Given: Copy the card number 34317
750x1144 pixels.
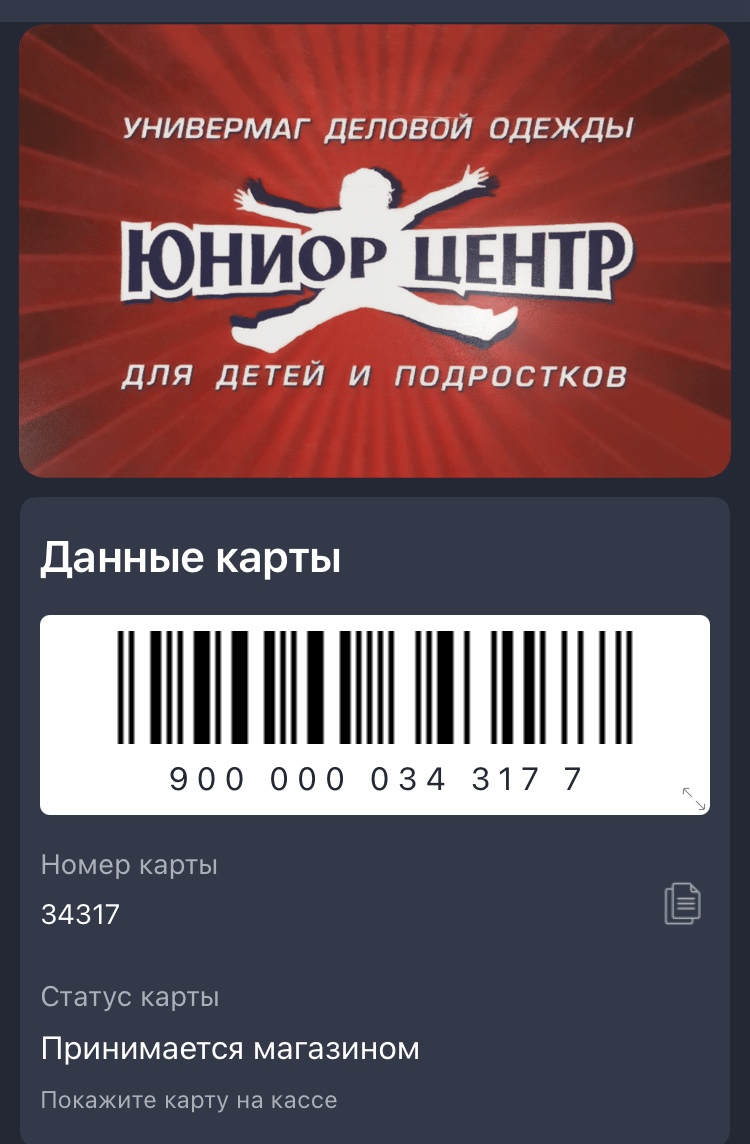Looking at the screenshot, I should click(x=683, y=903).
